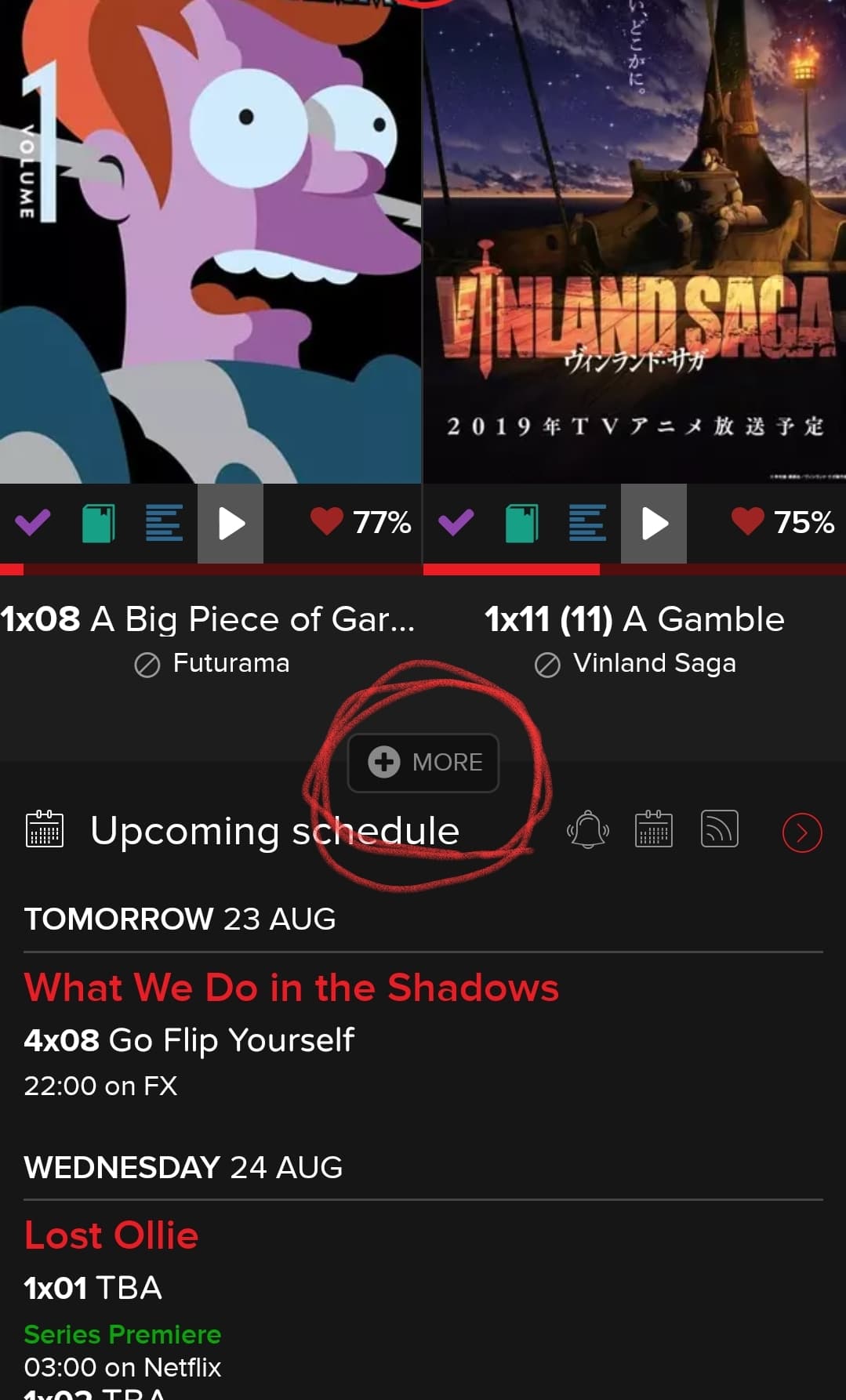This screenshot has height=1400, width=846.
Task: Add Futurama episode to collection
Action: point(99,523)
